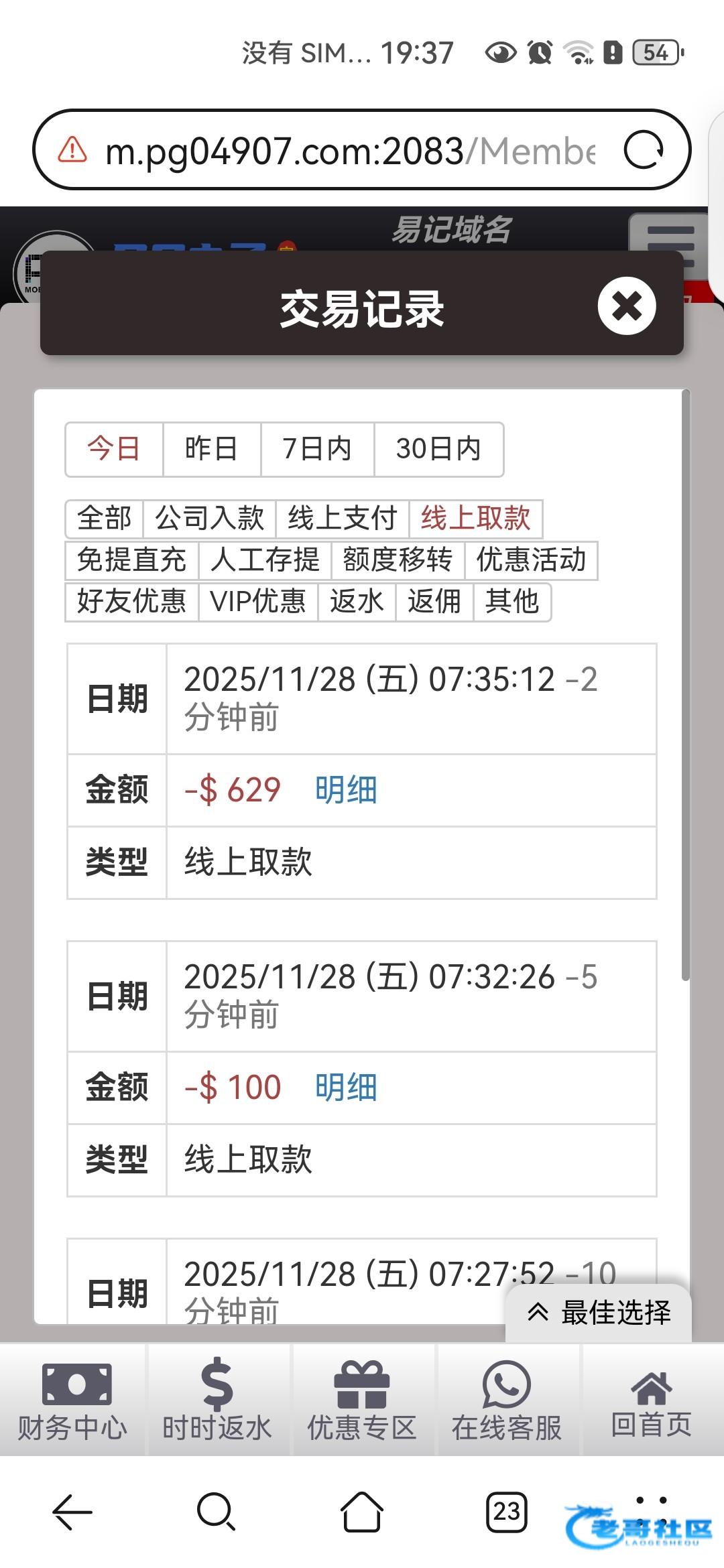Viewport: 724px width, 1568px height.
Task: Reload the page in the address bar
Action: (643, 150)
